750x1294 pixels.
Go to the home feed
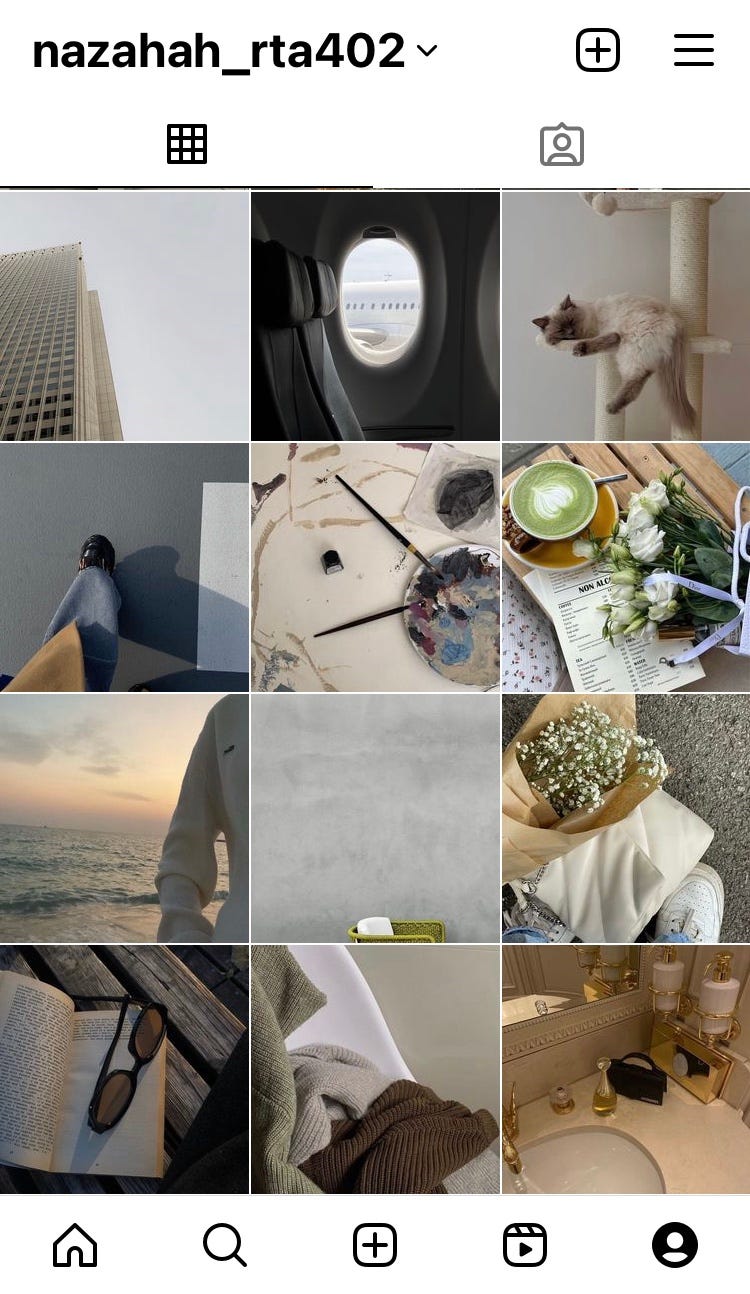(75, 1245)
